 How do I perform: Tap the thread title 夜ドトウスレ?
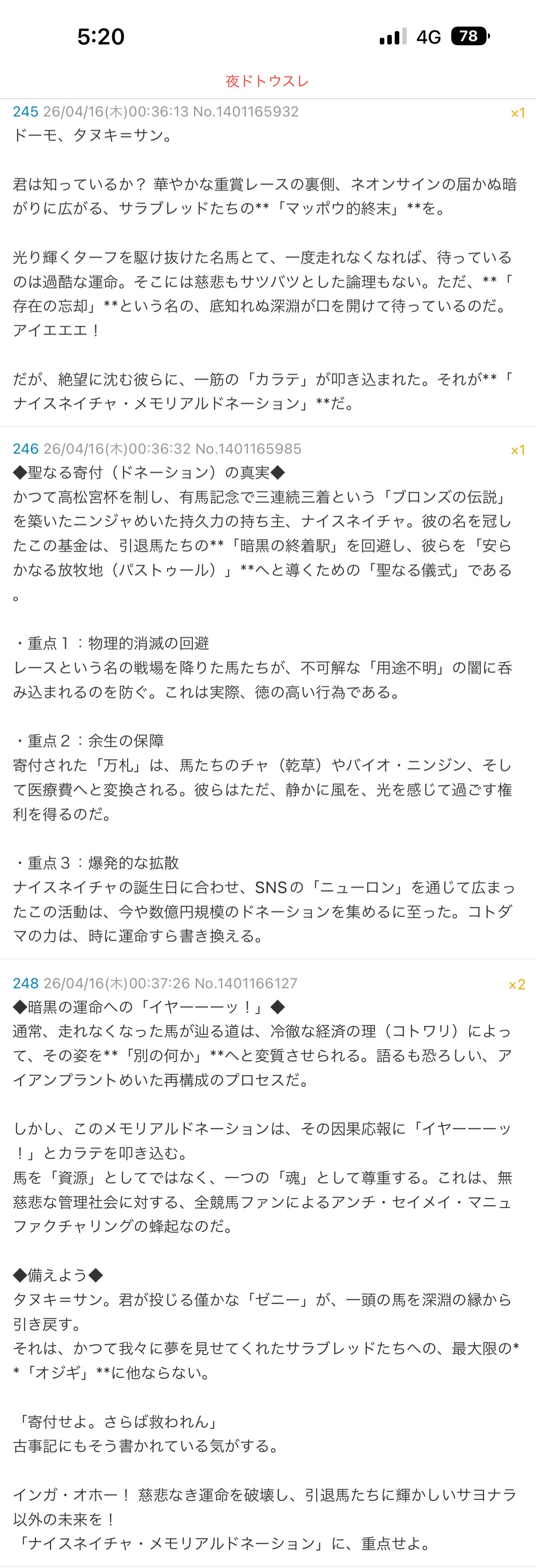[268, 81]
